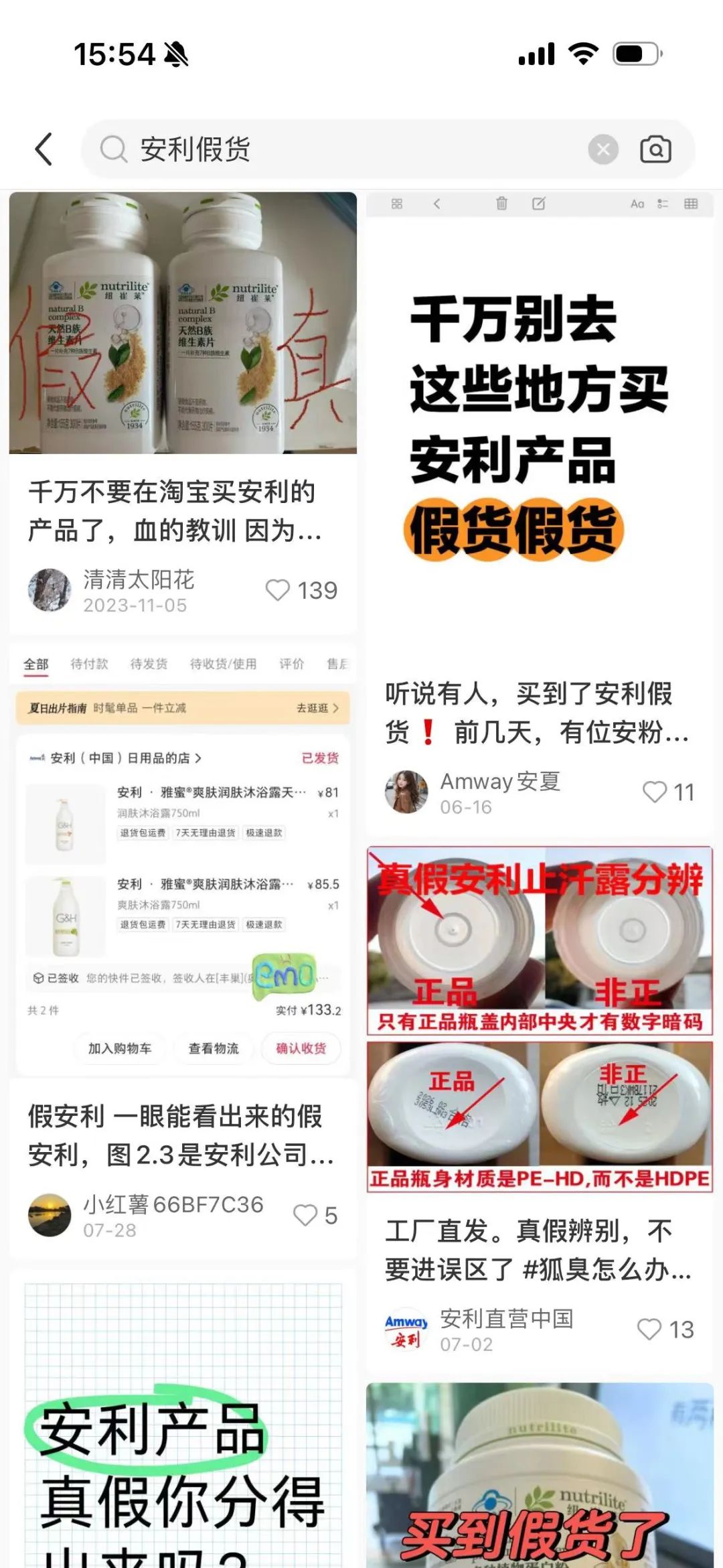Open 千万别去这些地方买安利产品 post

(x=540, y=429)
